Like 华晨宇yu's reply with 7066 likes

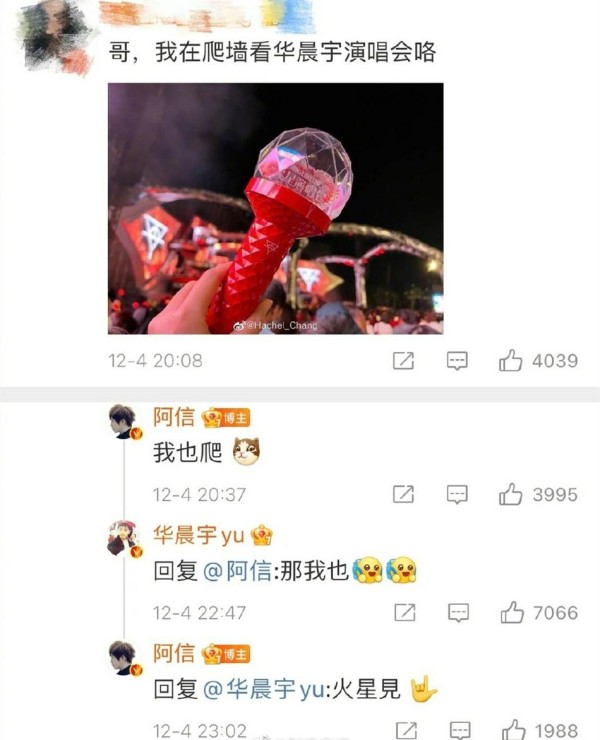[511, 612]
